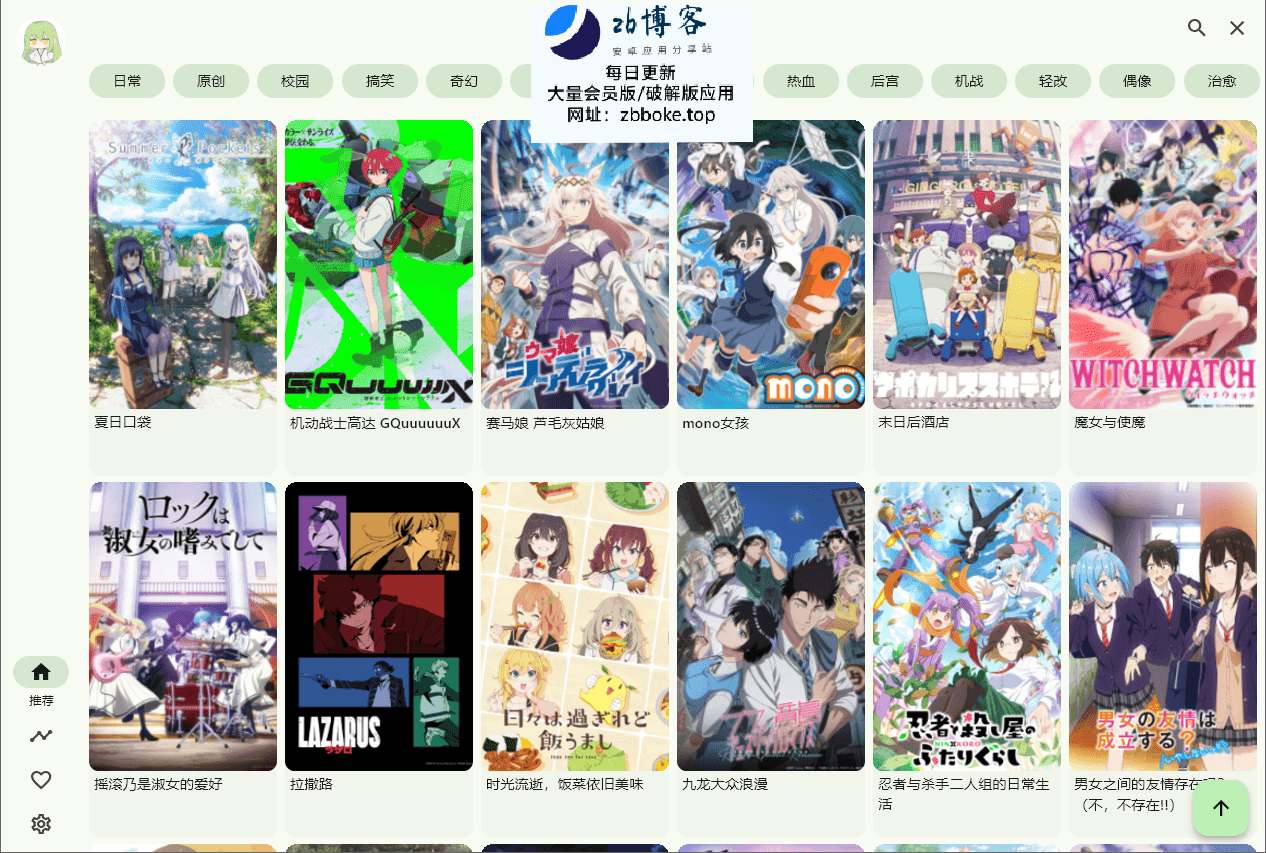Open the 魔女与使魔 card
This screenshot has width=1266, height=853.
(1163, 265)
